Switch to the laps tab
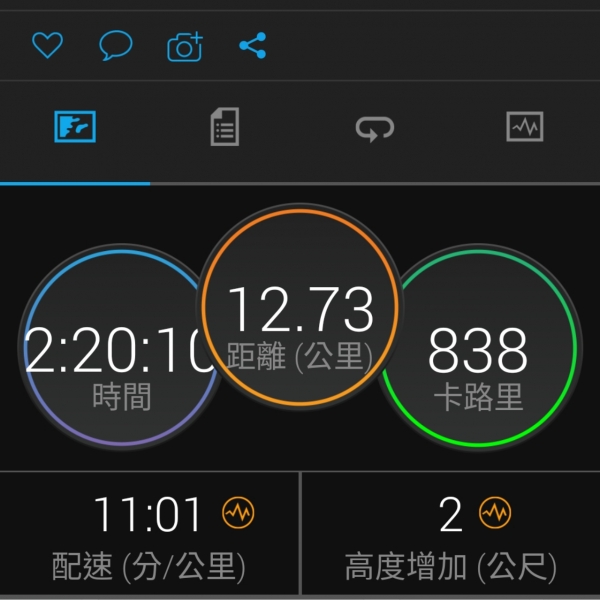 [x=375, y=128]
